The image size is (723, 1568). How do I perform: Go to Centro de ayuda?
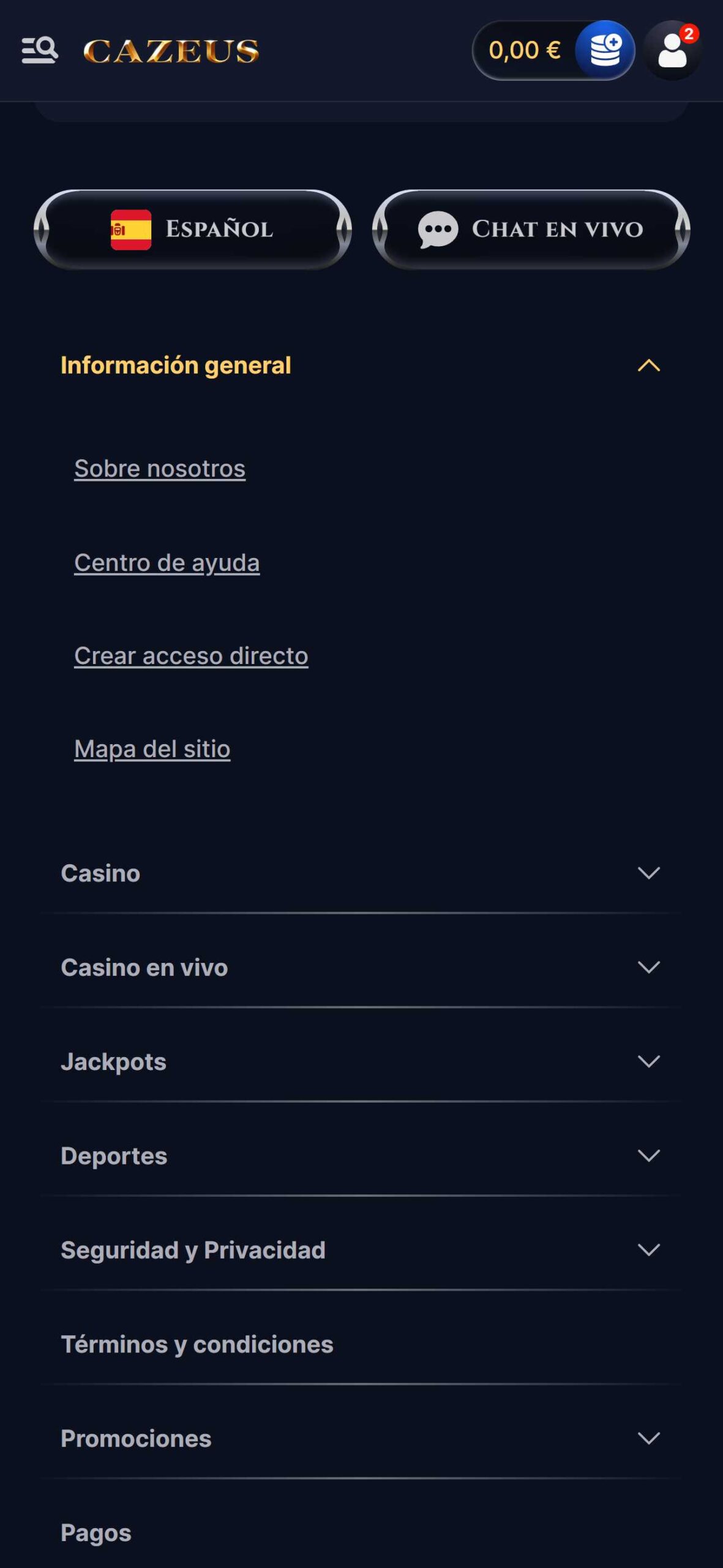(x=167, y=562)
